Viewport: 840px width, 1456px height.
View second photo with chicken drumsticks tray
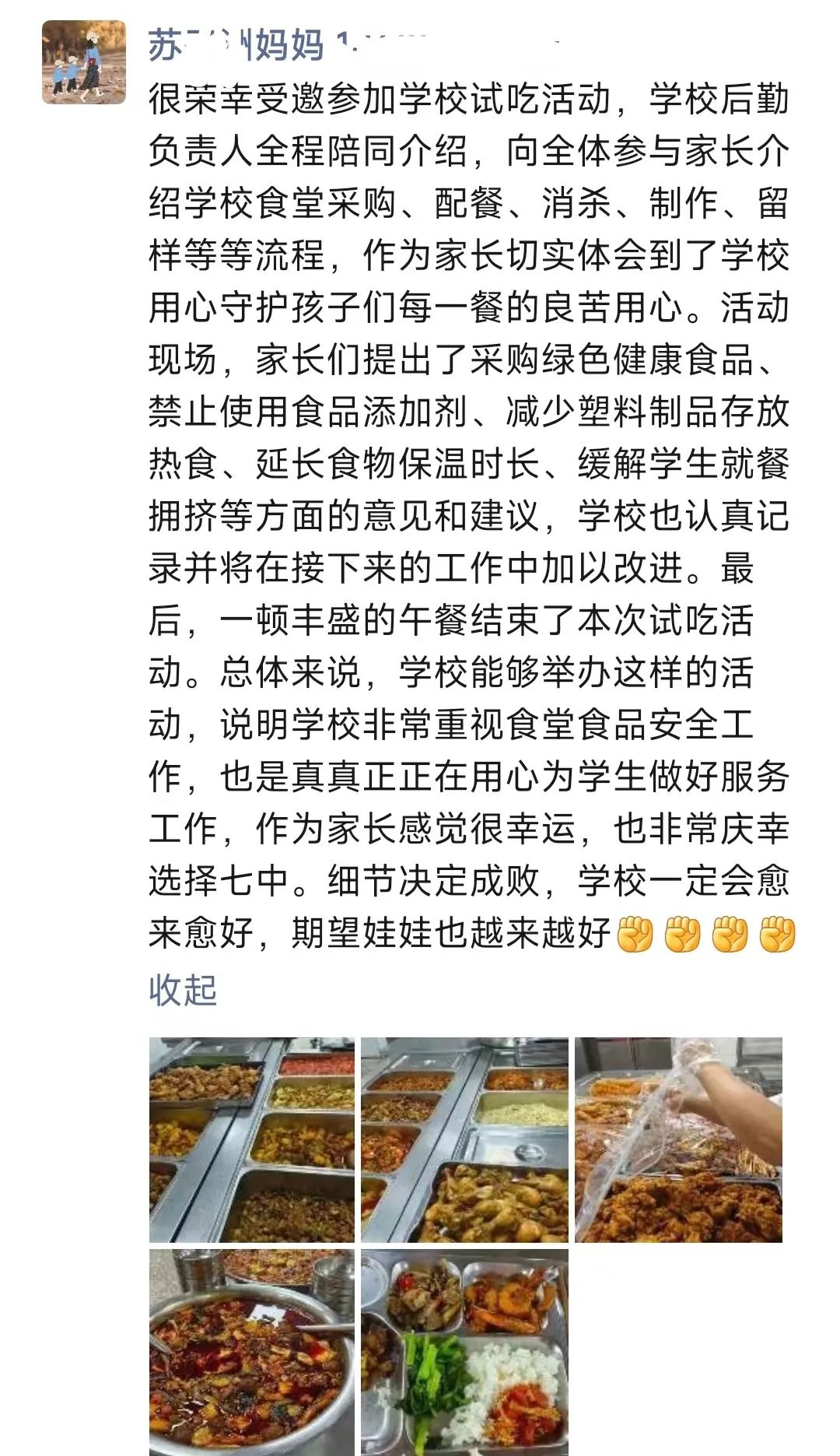[464, 1139]
